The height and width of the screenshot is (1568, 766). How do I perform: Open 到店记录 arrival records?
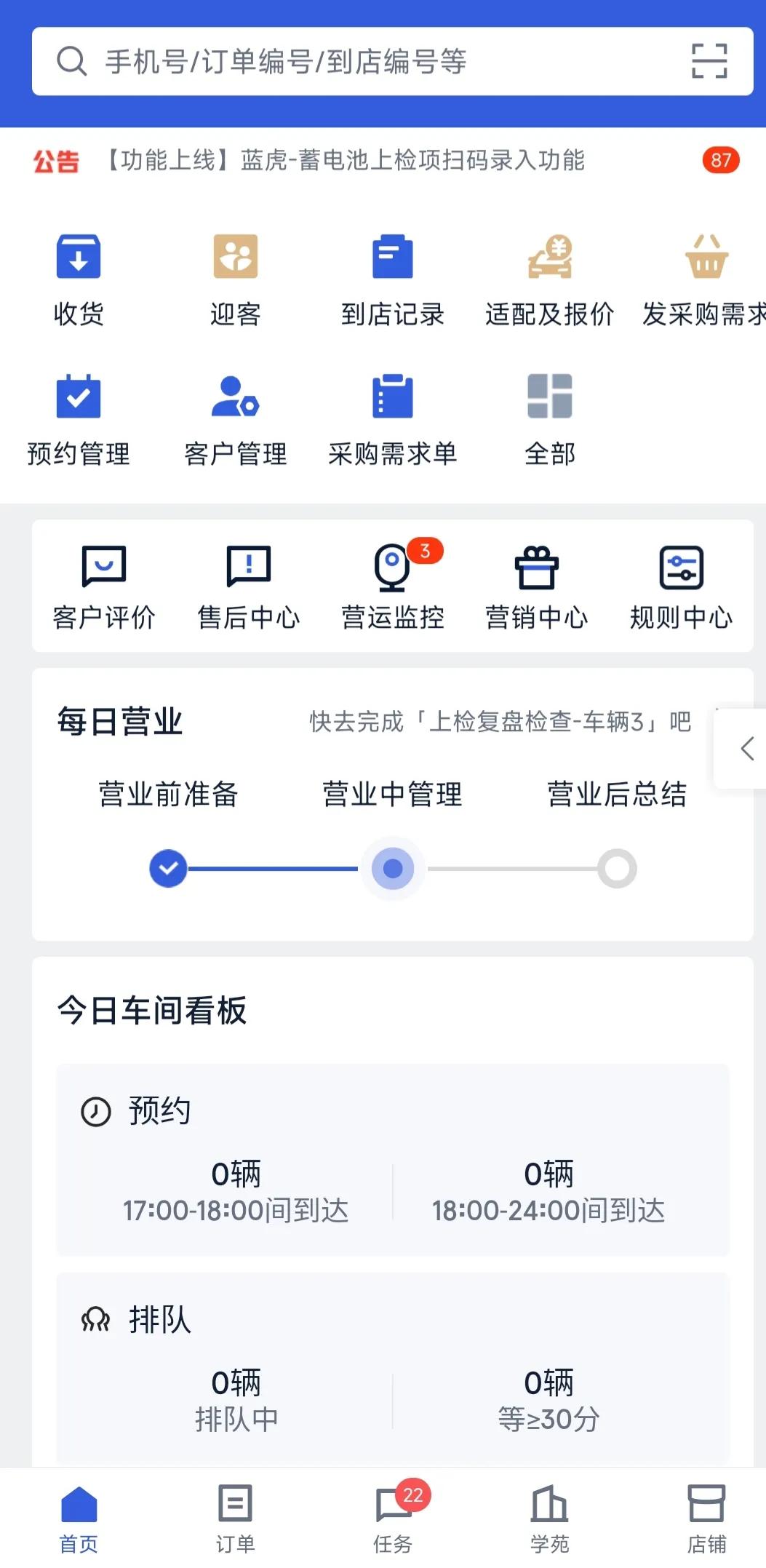(392, 278)
